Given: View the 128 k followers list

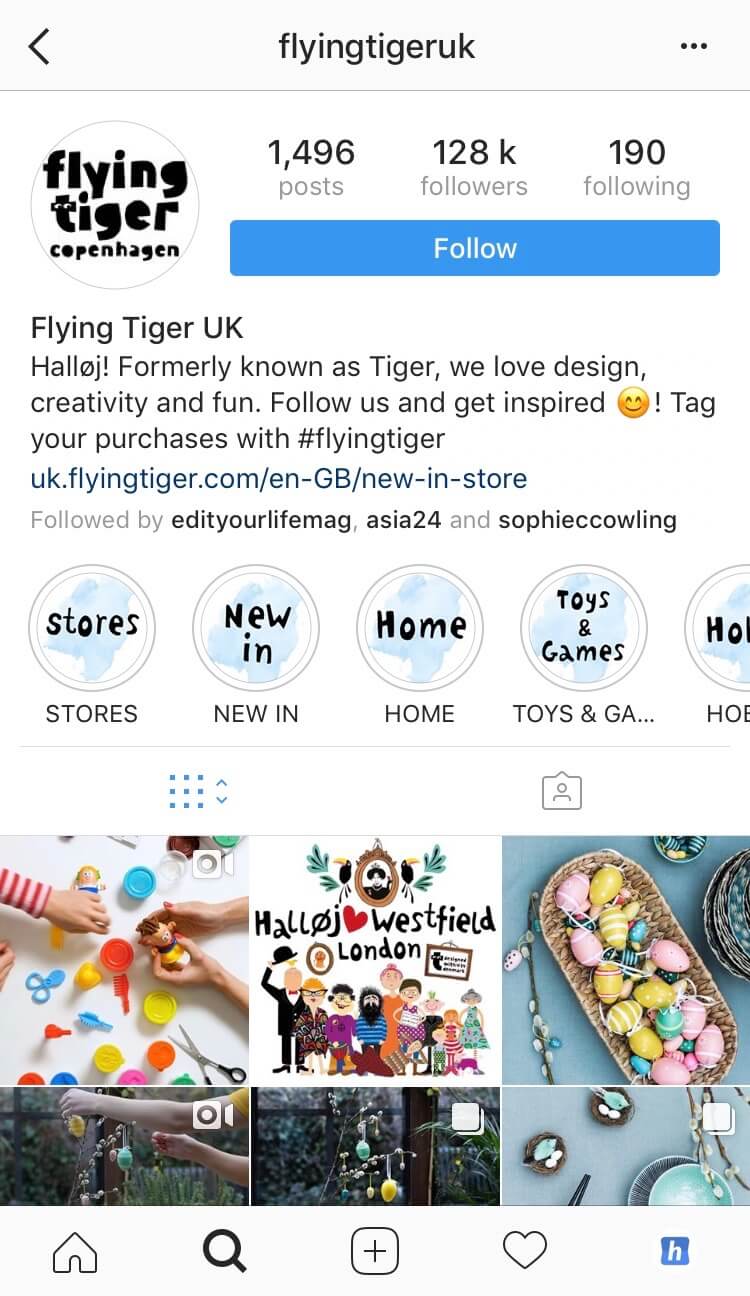Looking at the screenshot, I should point(473,167).
